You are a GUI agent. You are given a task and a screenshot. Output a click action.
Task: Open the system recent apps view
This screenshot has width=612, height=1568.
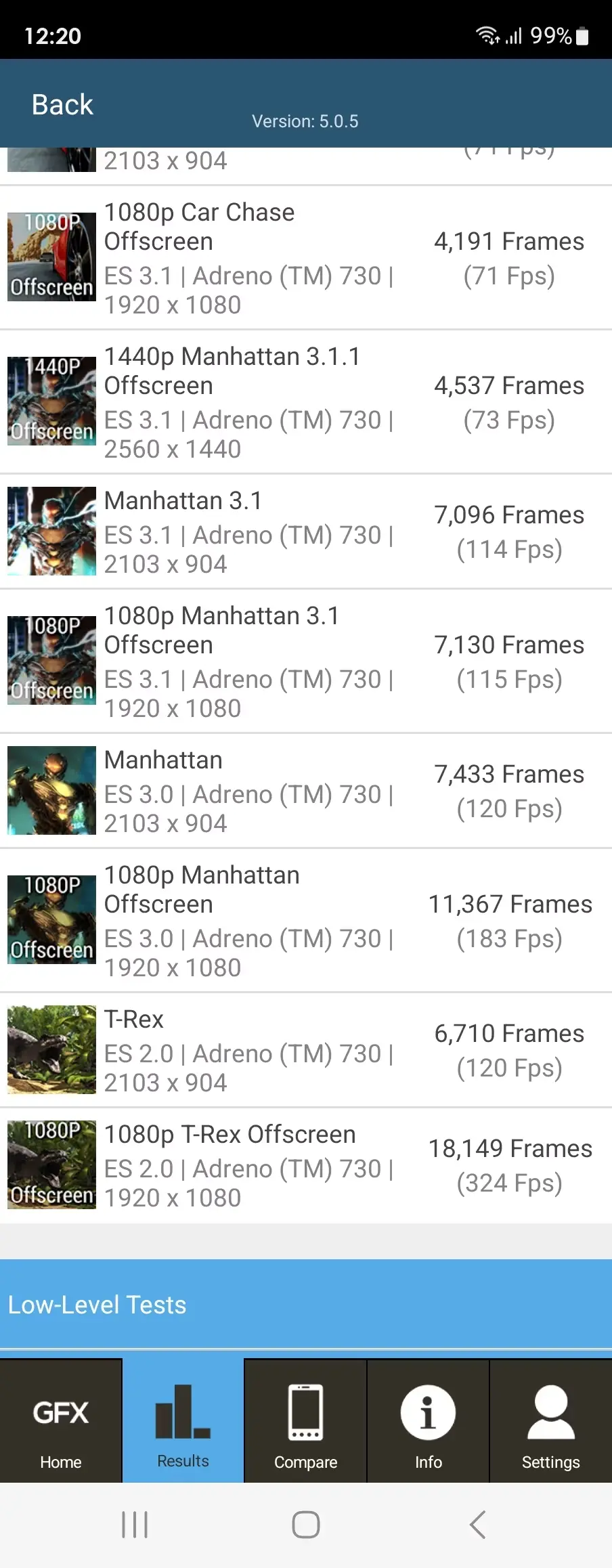[135, 1525]
